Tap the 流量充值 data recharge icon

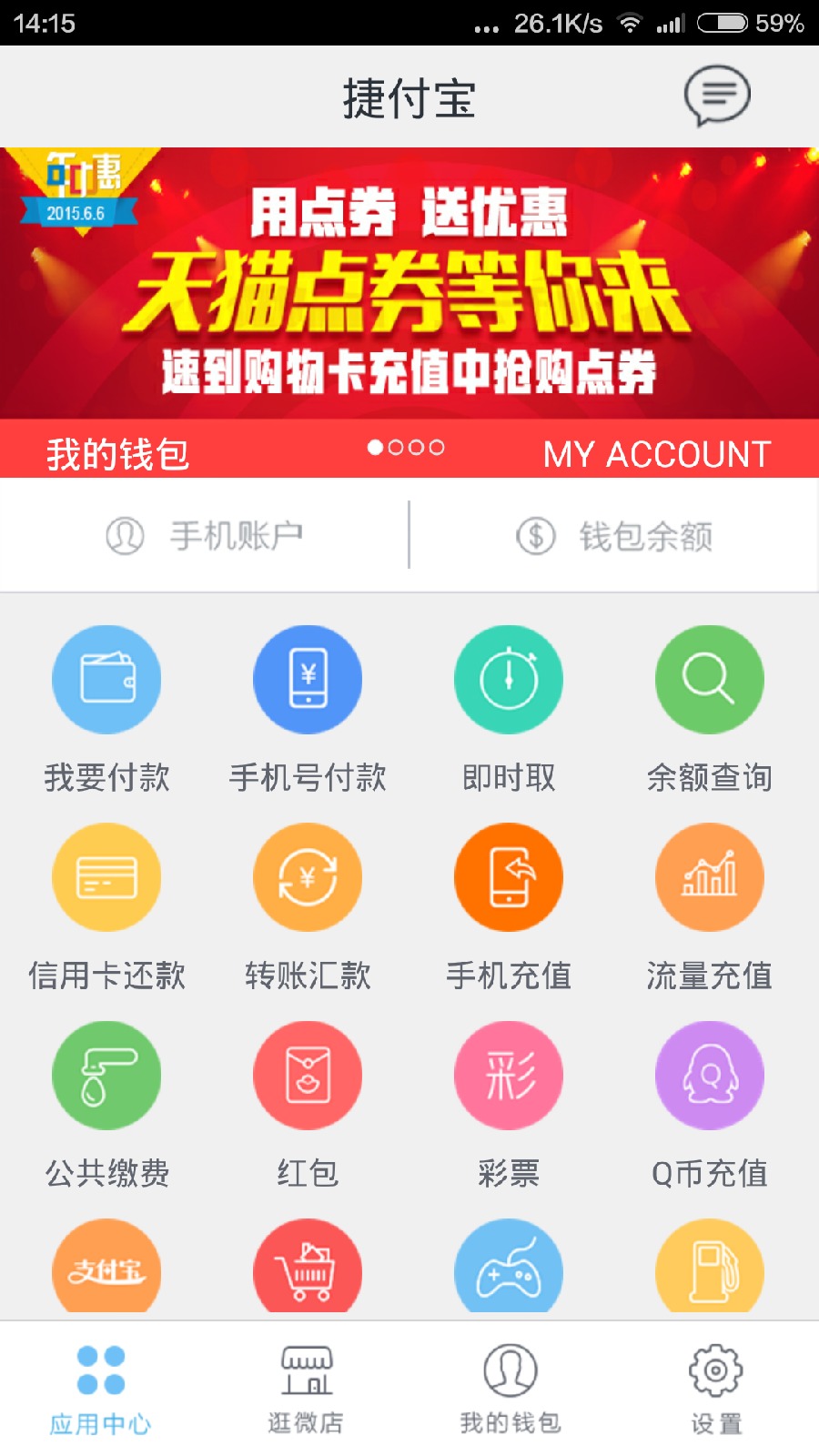tap(710, 877)
